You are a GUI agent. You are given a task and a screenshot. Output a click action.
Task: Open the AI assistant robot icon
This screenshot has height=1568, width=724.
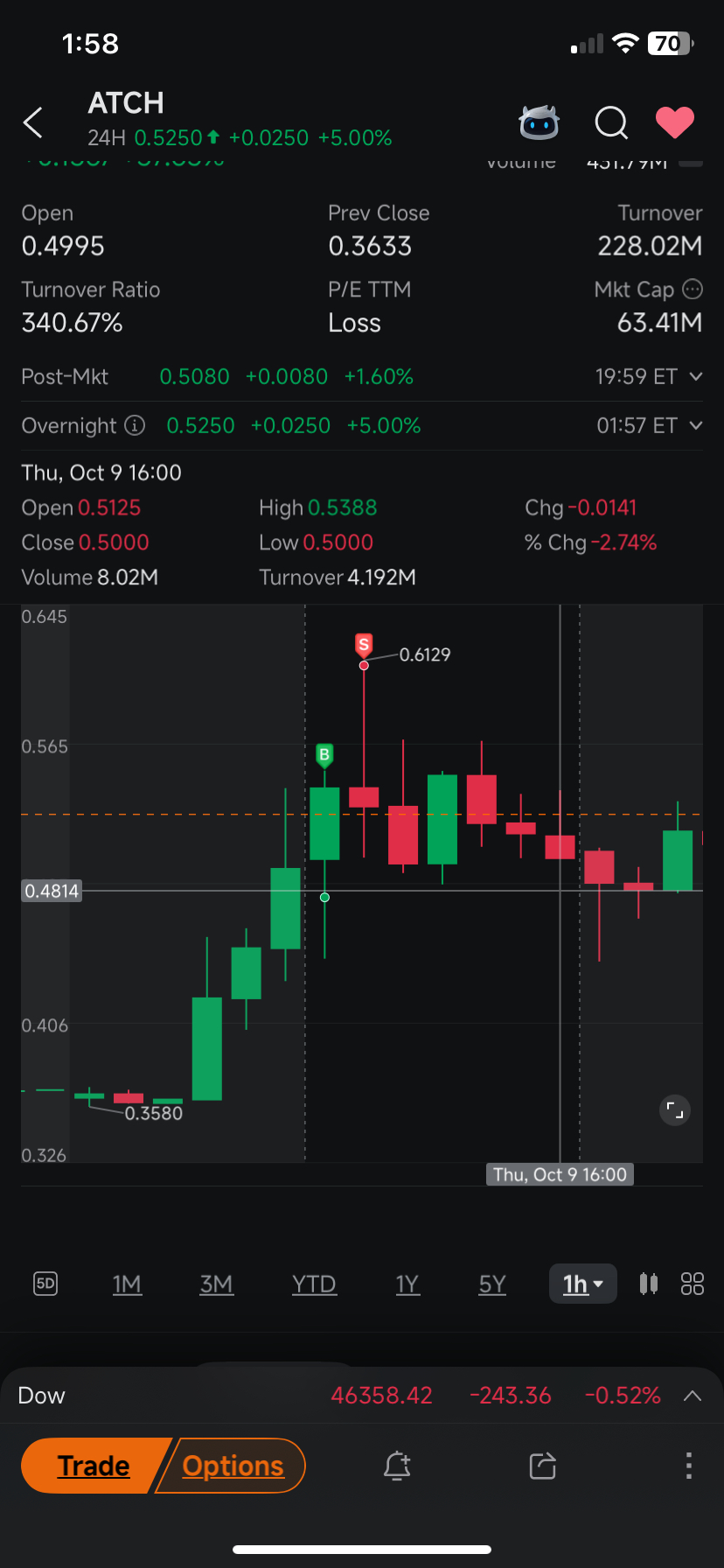[540, 122]
